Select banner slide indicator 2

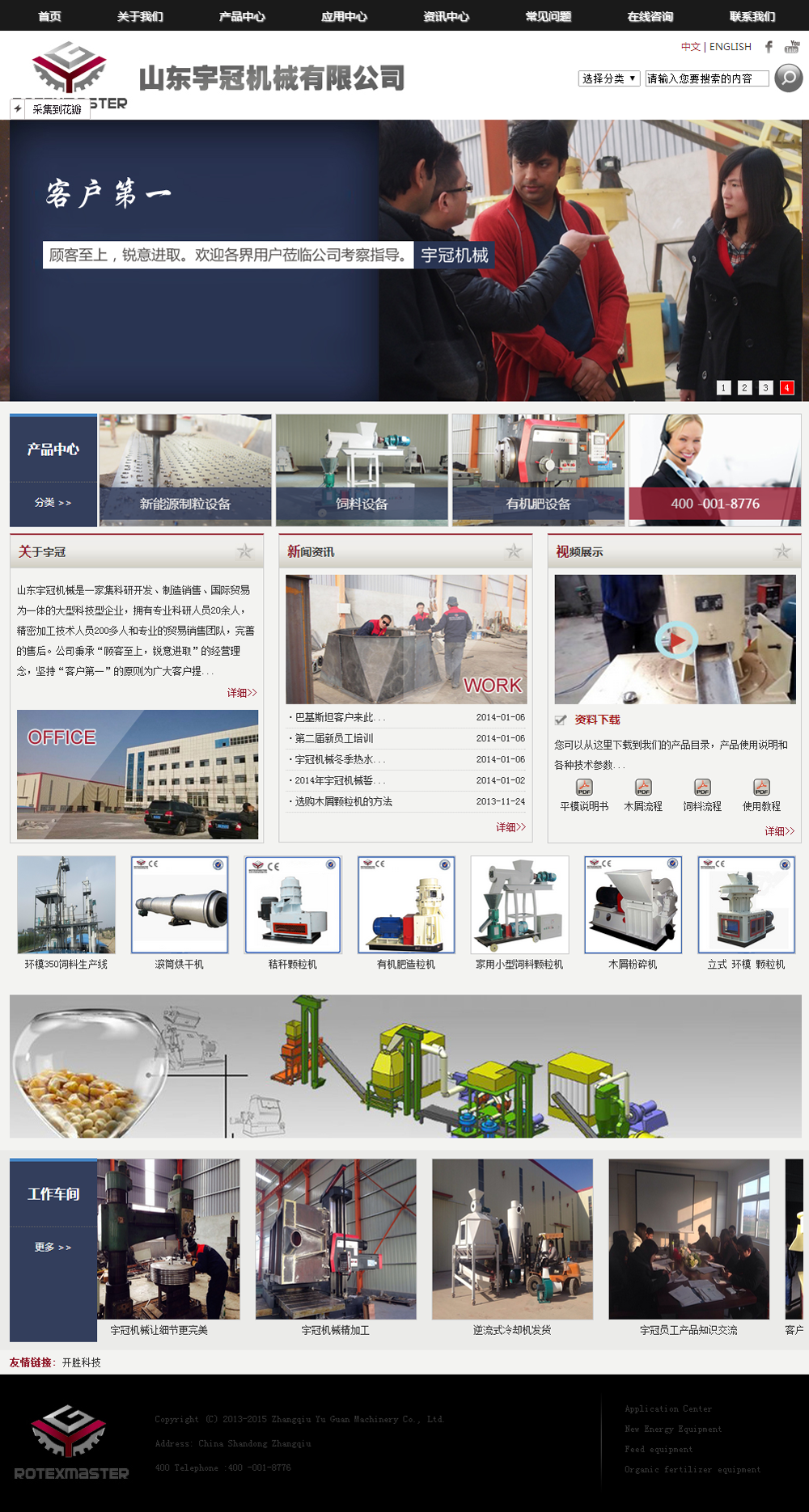(744, 387)
